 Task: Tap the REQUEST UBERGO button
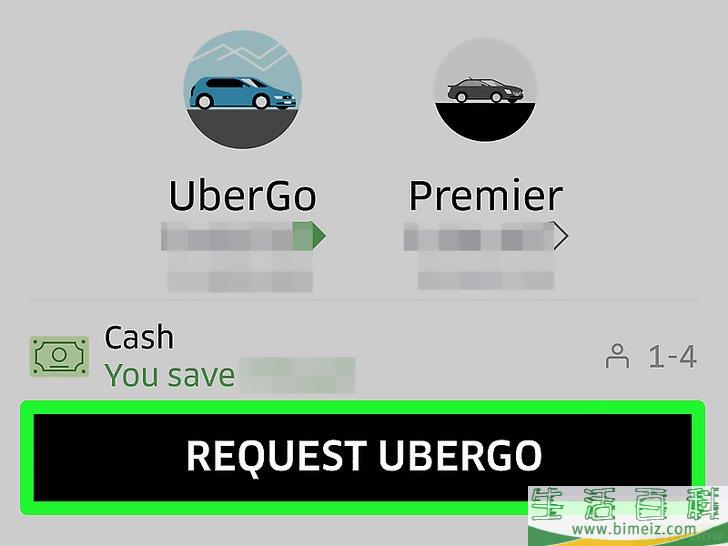(363, 456)
